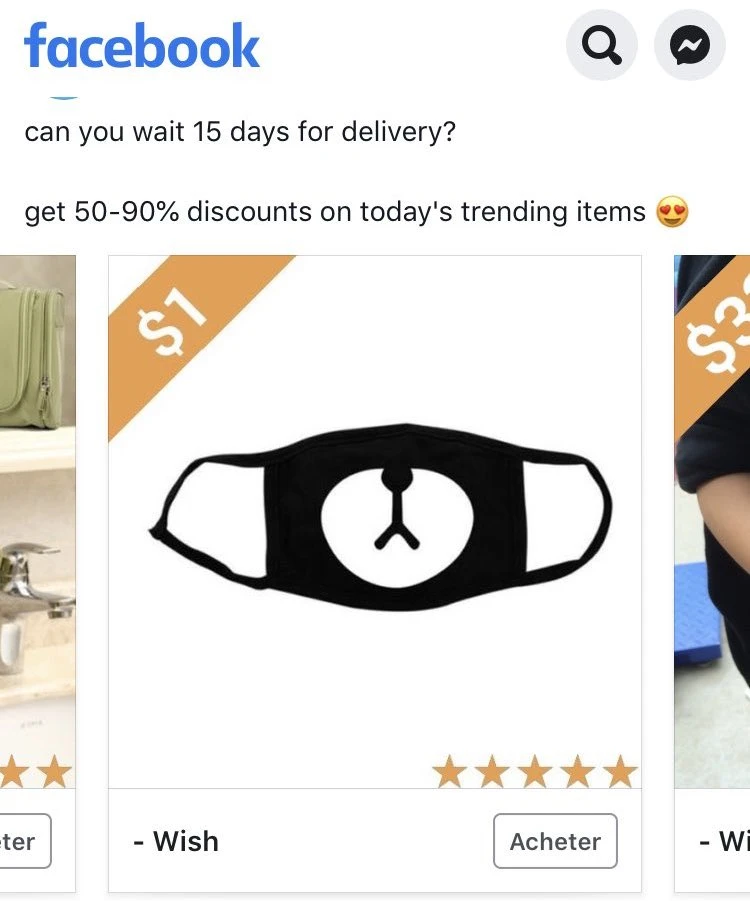The image size is (750, 901).
Task: Open Facebook search
Action: pyautogui.click(x=601, y=45)
